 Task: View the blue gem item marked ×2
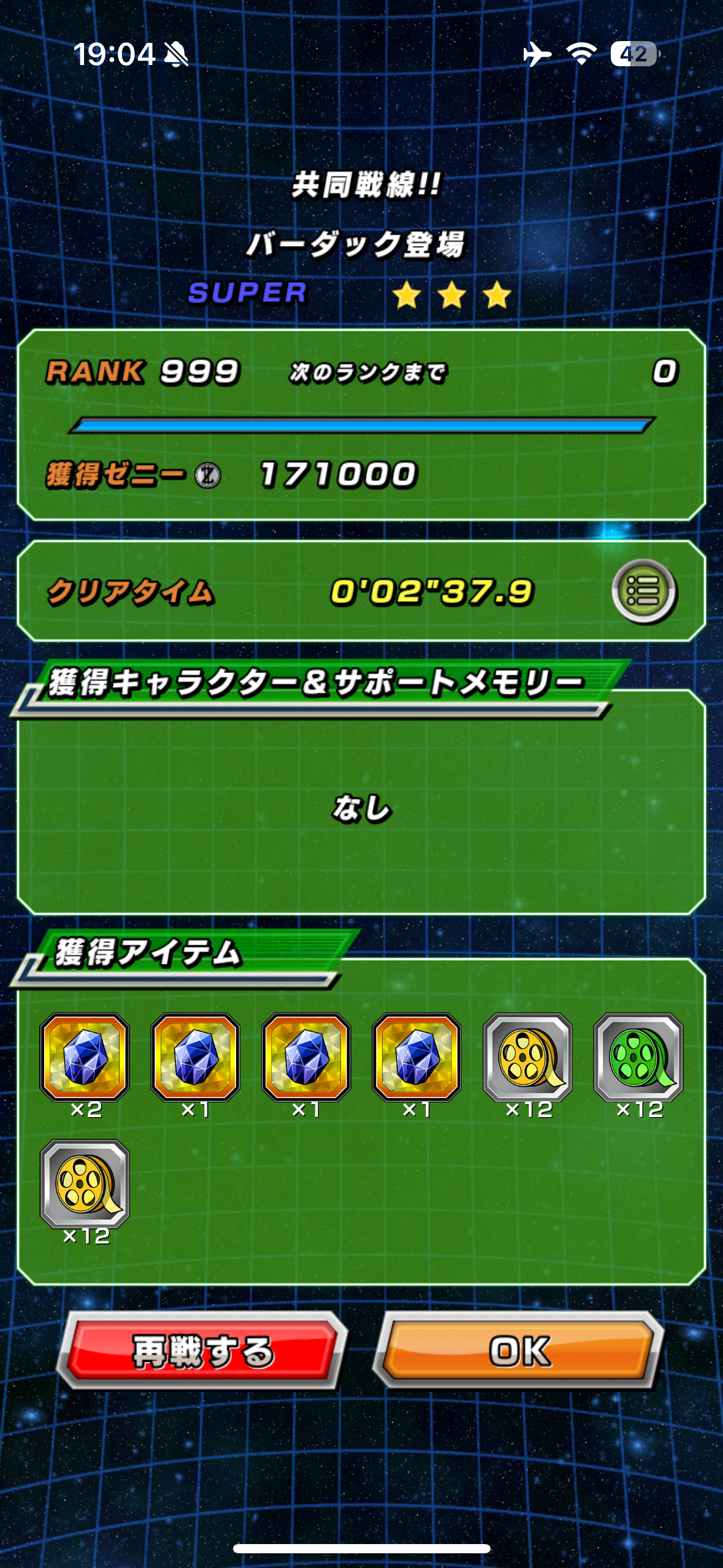(85, 1058)
